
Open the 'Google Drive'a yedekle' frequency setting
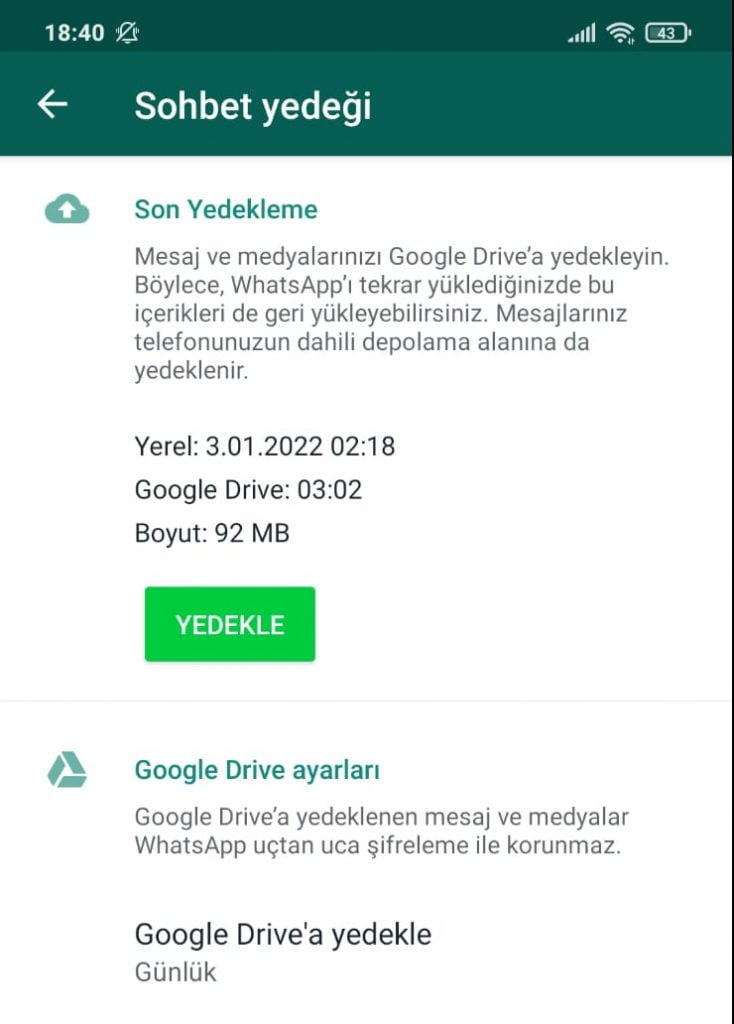point(281,935)
